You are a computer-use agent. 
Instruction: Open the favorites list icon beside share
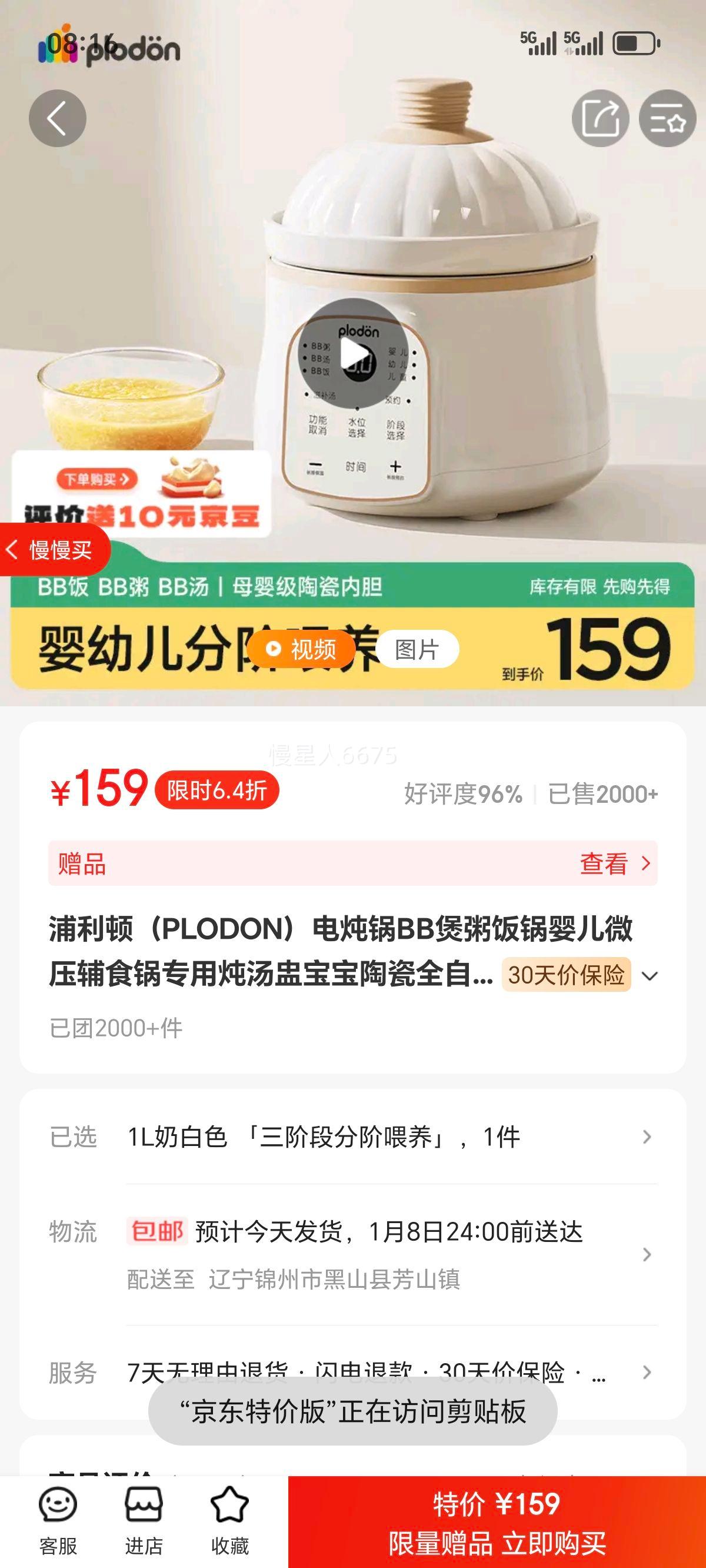click(x=667, y=118)
